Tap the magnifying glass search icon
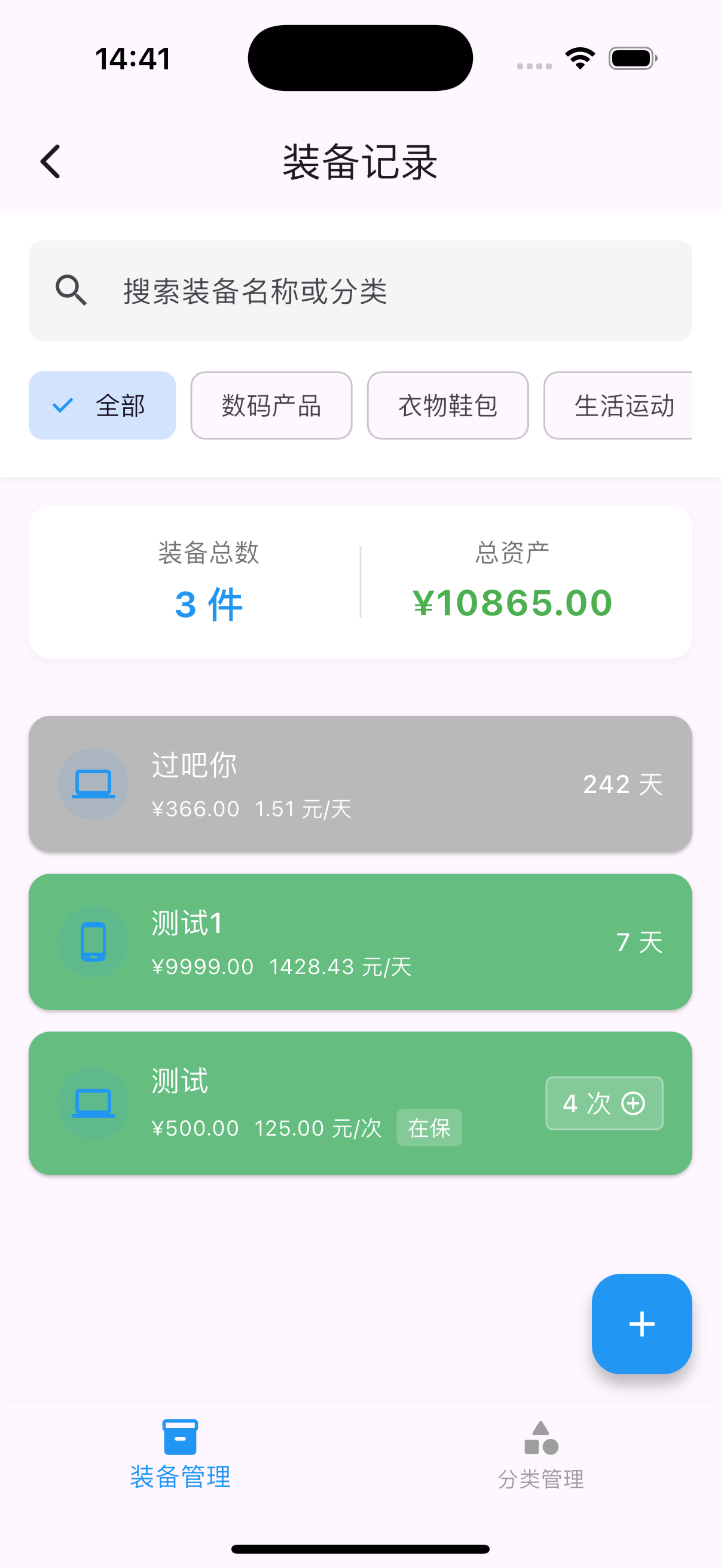Image resolution: width=721 pixels, height=1568 pixels. [x=71, y=291]
